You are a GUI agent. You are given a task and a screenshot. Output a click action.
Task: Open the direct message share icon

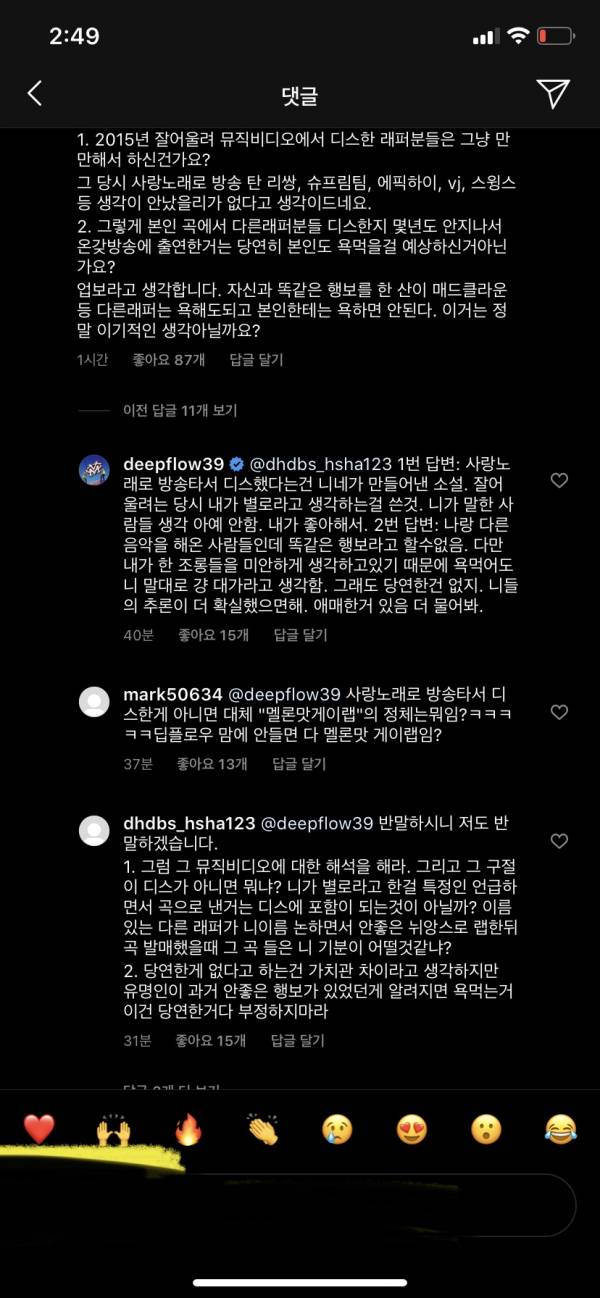[x=553, y=94]
